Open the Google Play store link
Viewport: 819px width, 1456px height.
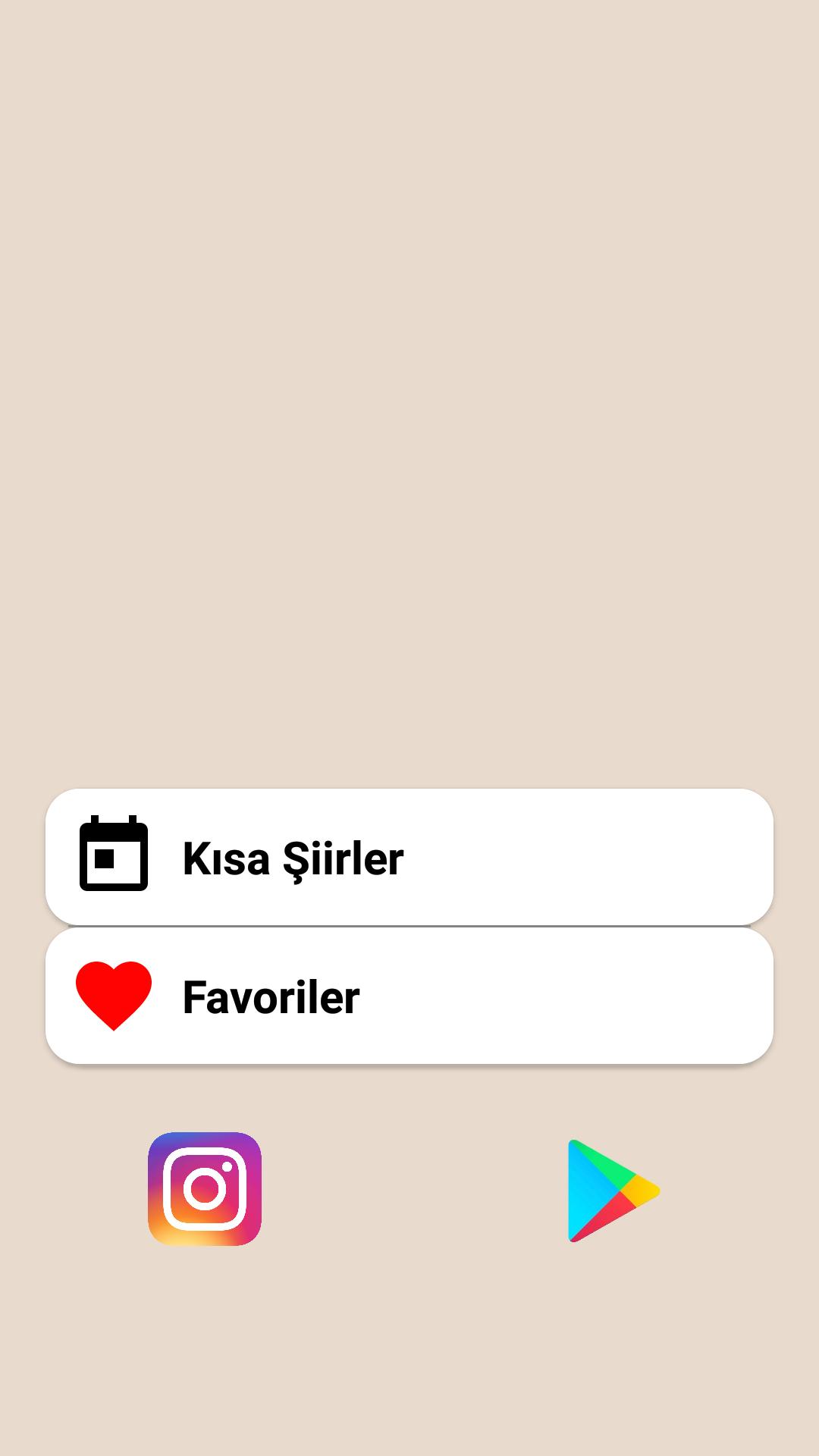[613, 1191]
